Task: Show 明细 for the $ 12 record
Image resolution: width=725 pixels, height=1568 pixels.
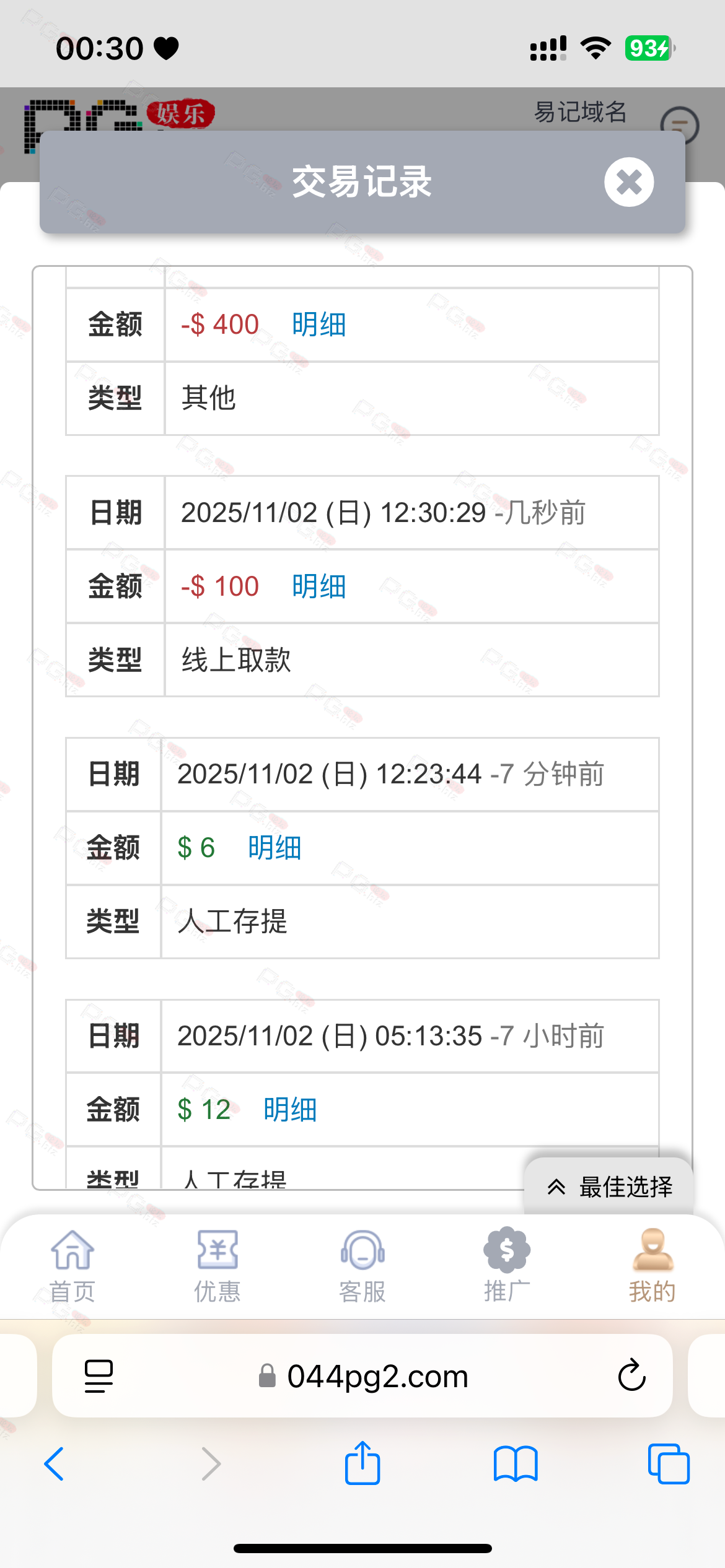Action: [x=289, y=1110]
